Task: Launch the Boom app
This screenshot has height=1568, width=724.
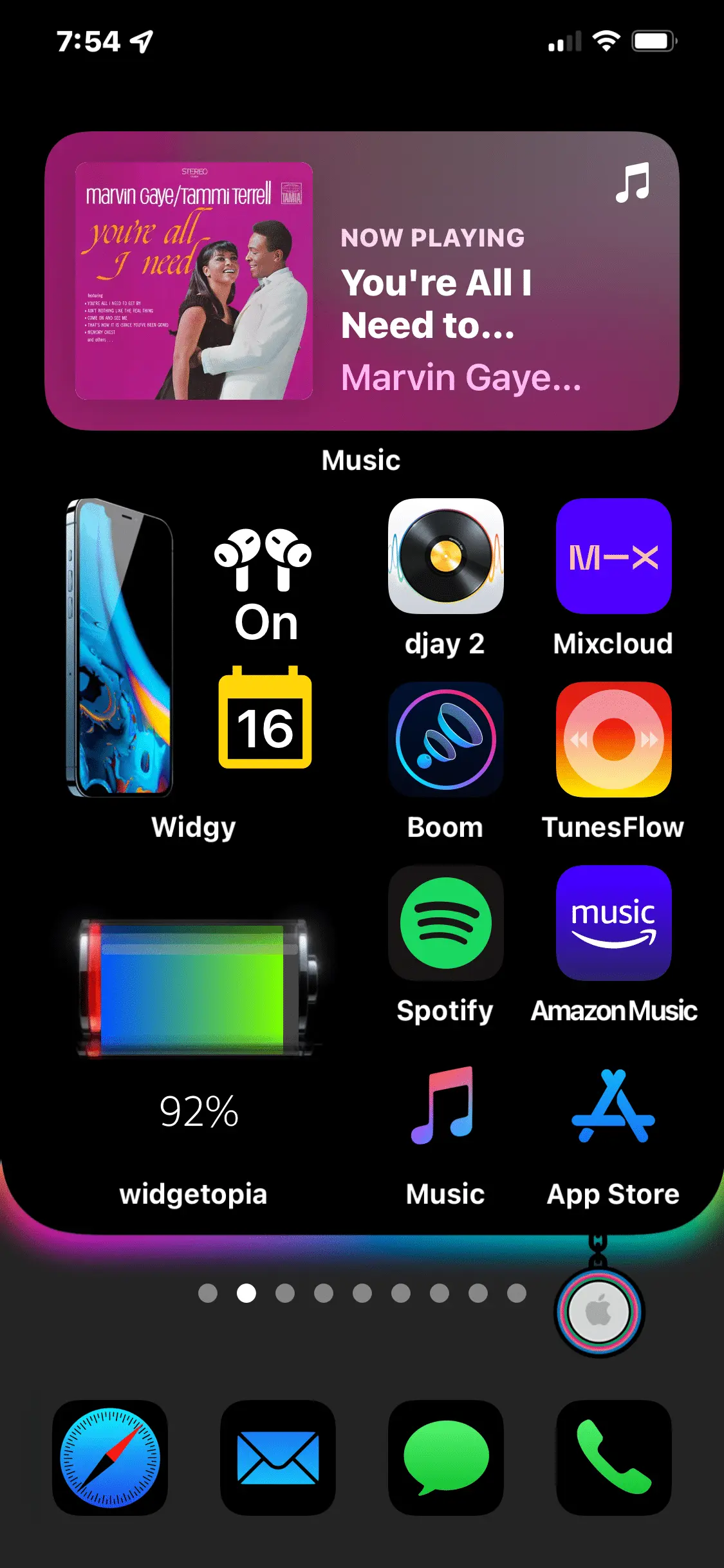Action: 445,740
